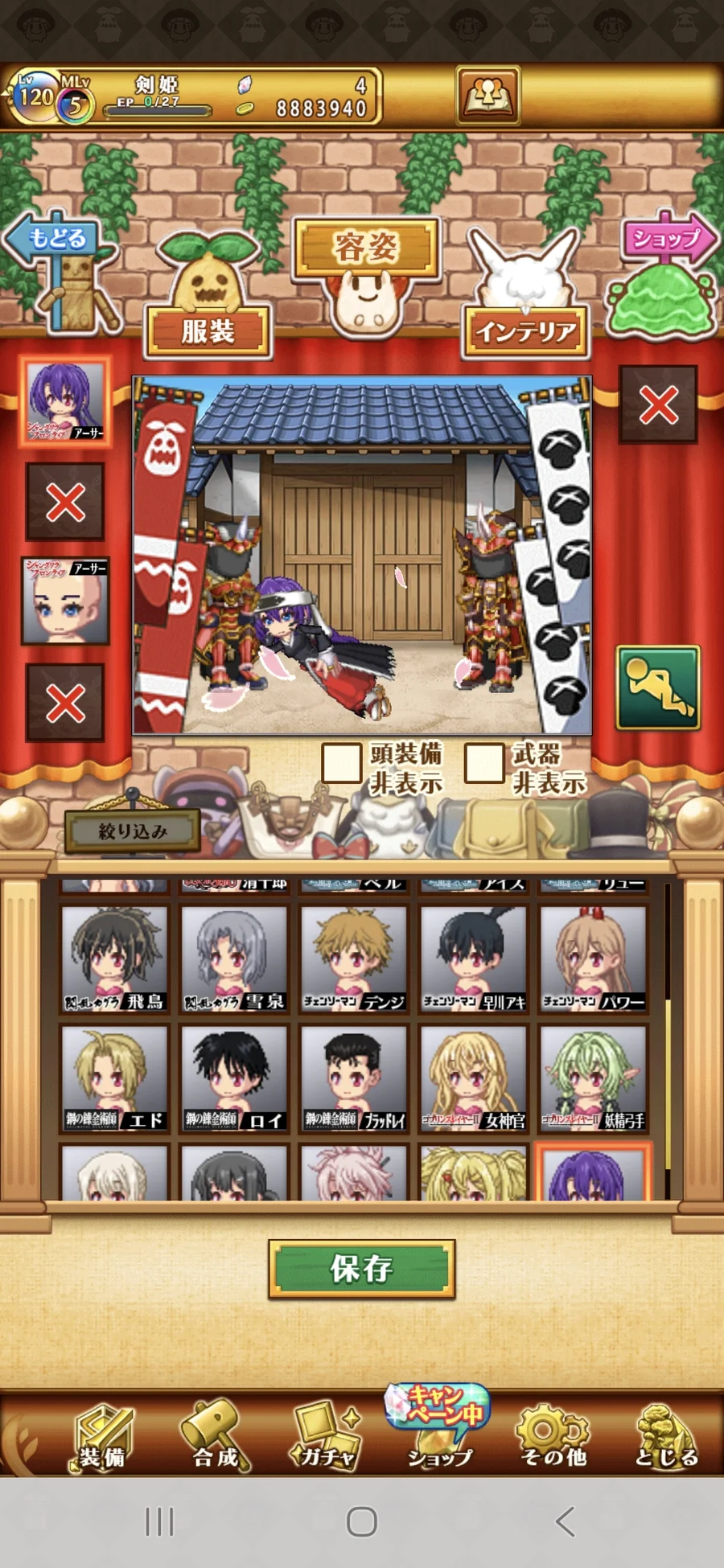Screen dimensions: 724x1568
Task: Tap the green 保存 button
Action: click(361, 1268)
